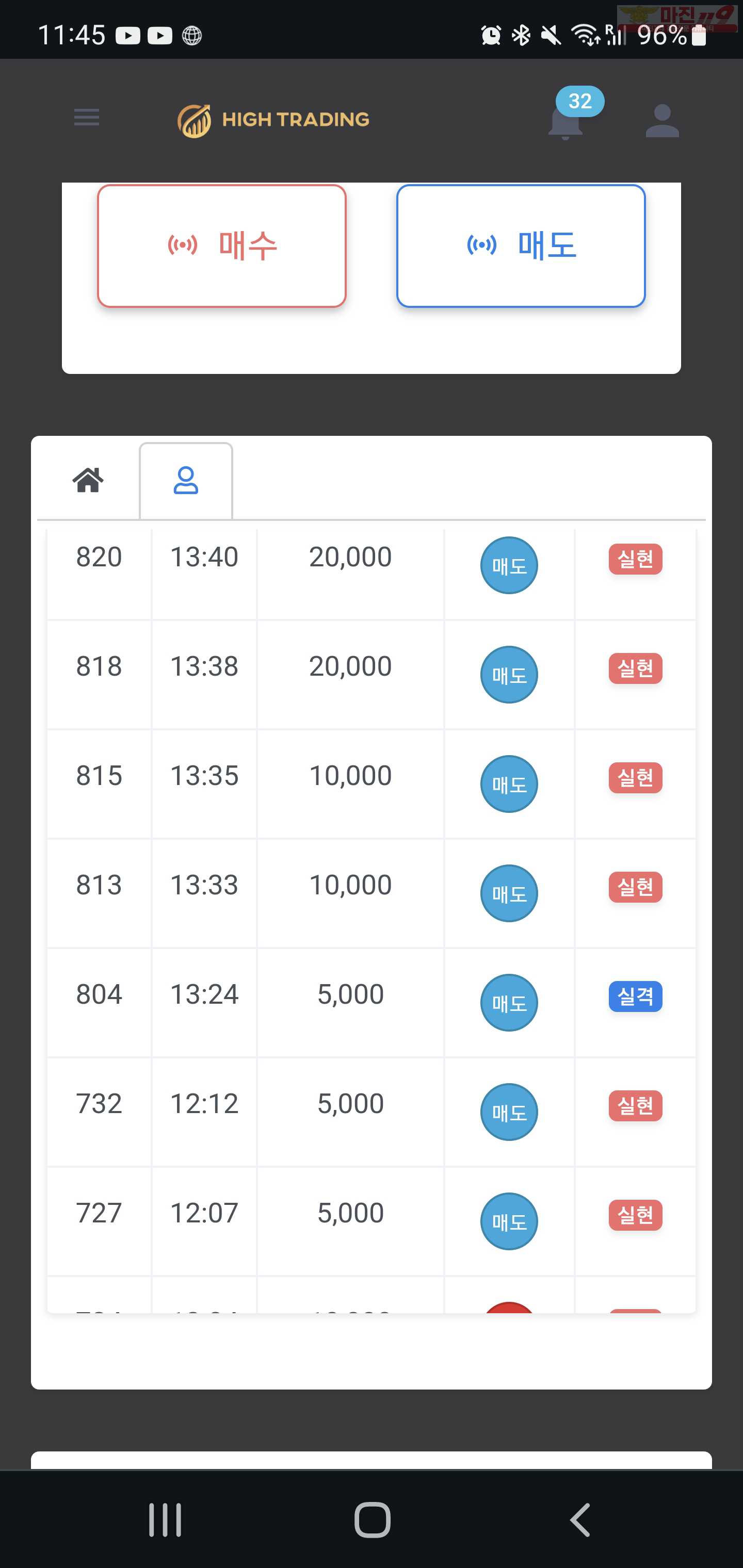Viewport: 743px width, 1568px height.
Task: Open recent apps from navigation bar
Action: point(165,1520)
